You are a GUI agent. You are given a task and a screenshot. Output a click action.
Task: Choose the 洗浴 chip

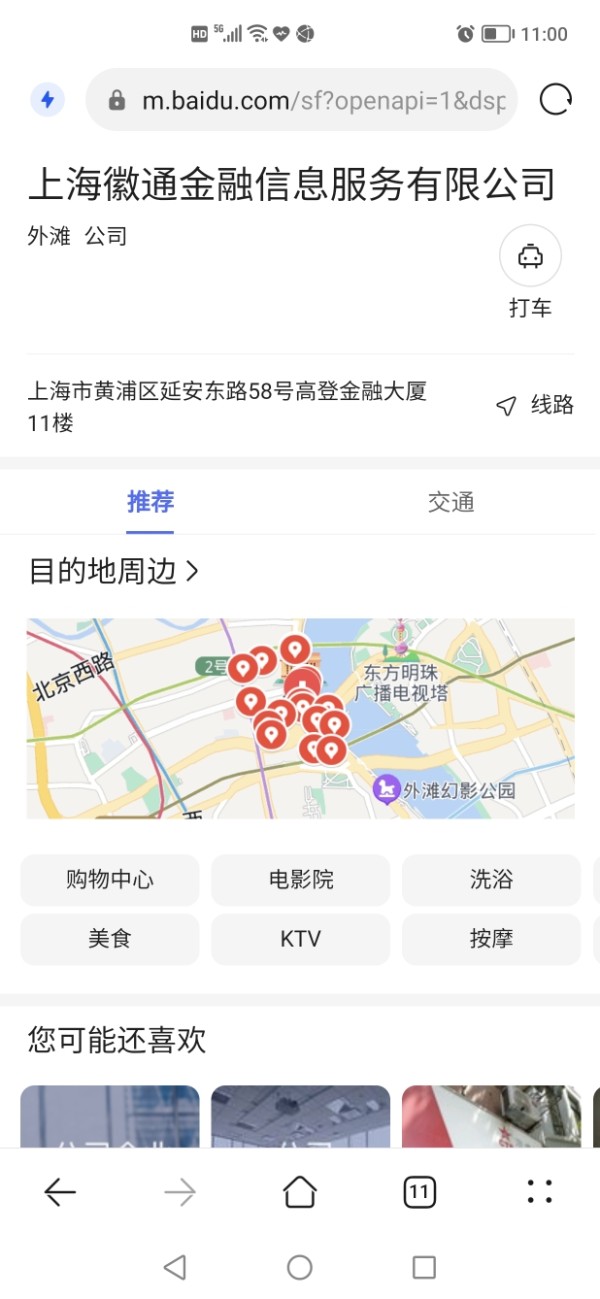(x=491, y=880)
